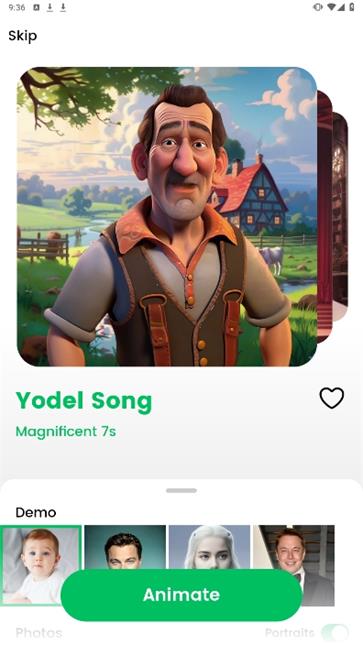Choose the white-haired woman demo photo
This screenshot has width=363, height=645.
pyautogui.click(x=209, y=548)
